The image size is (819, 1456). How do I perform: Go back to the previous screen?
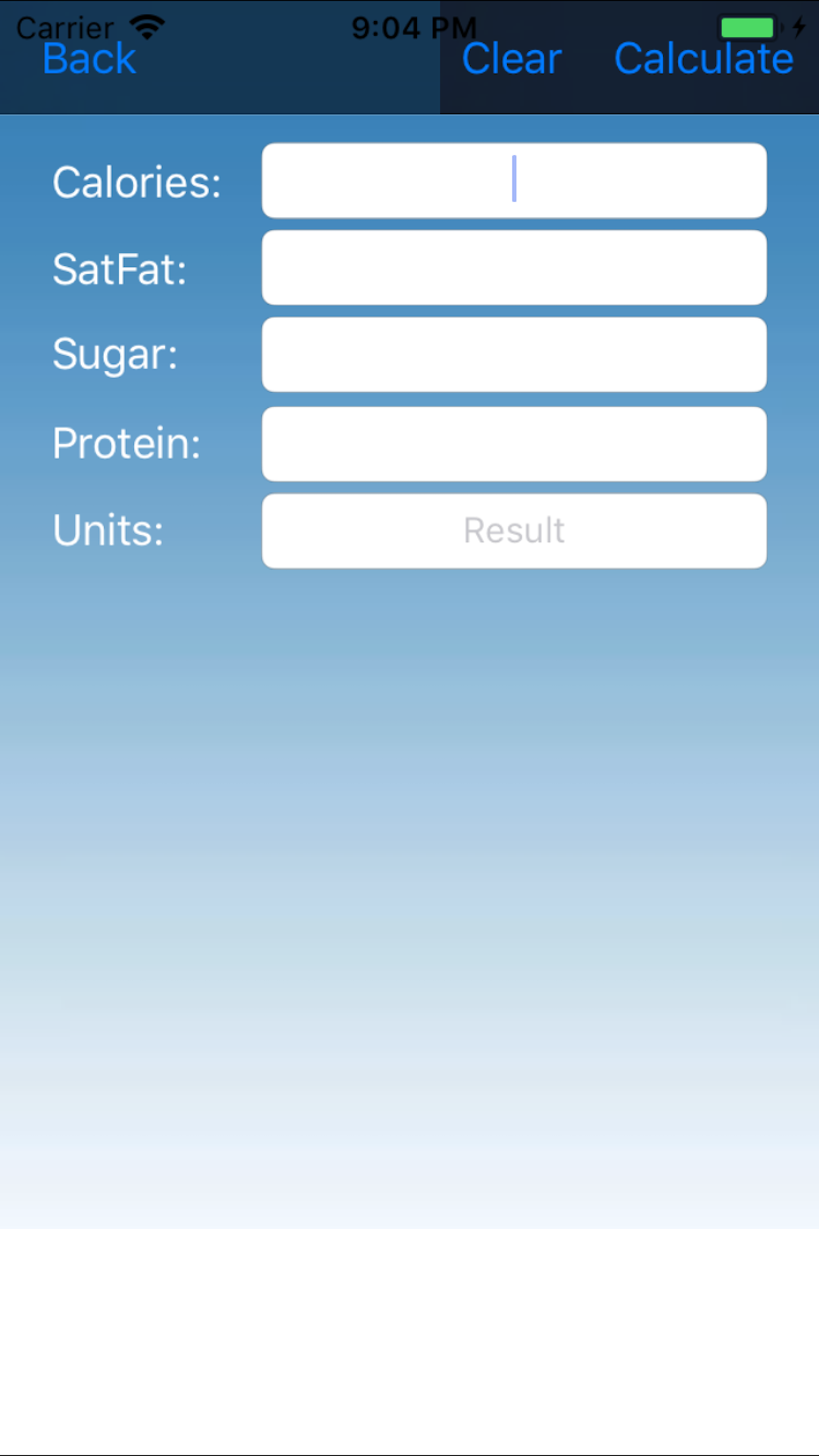(x=89, y=59)
